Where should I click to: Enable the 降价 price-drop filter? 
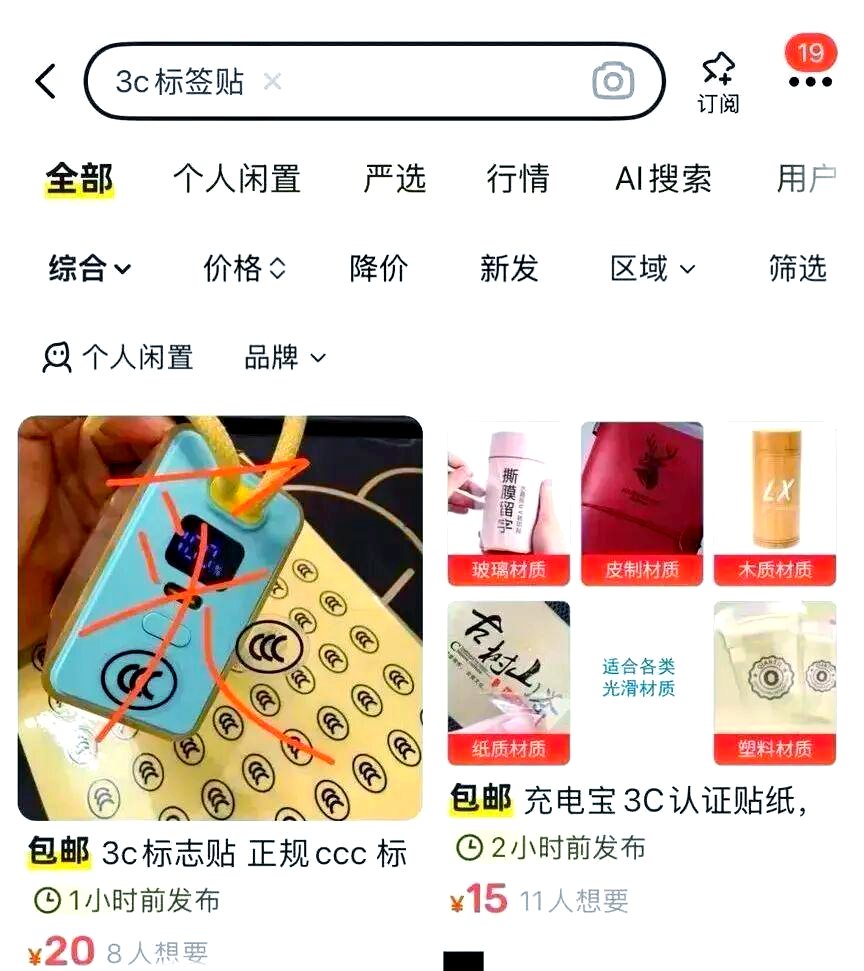pyautogui.click(x=378, y=268)
